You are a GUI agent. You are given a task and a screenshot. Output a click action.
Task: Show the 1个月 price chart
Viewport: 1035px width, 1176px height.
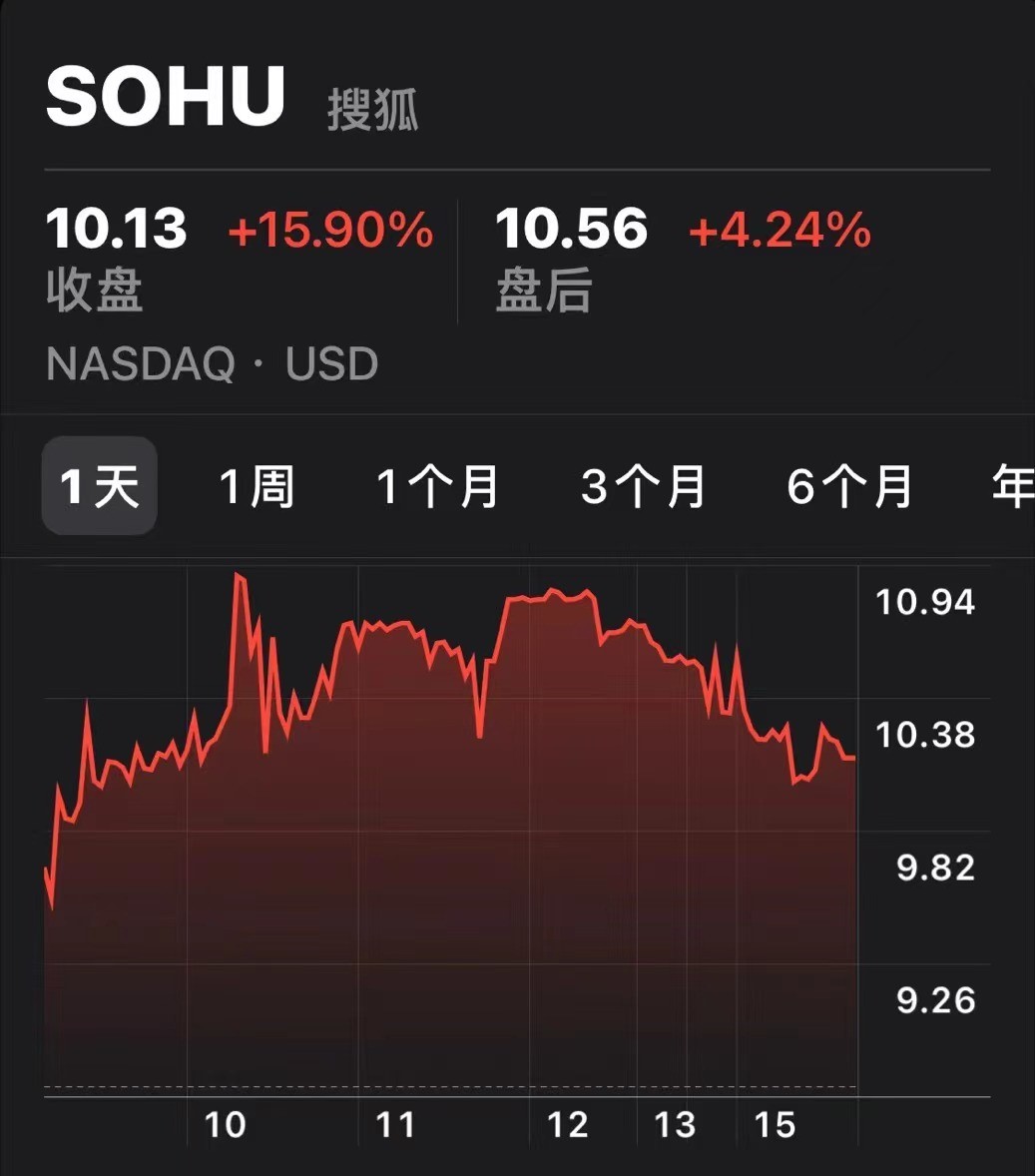tap(437, 486)
